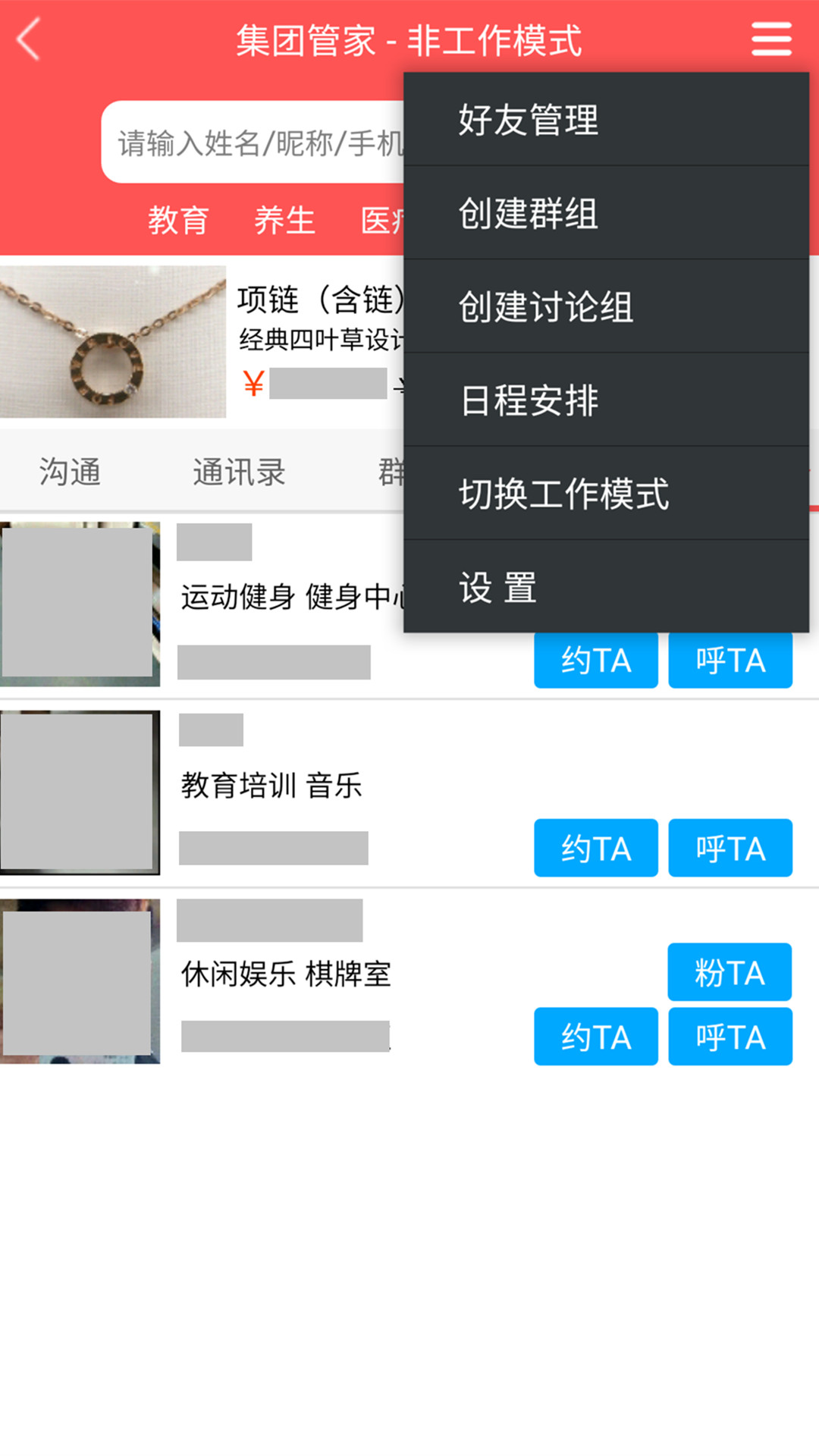Tap 粉TA for the 休闲娱乐 棋牌室 contact
The width and height of the screenshot is (819, 1456).
click(x=730, y=972)
